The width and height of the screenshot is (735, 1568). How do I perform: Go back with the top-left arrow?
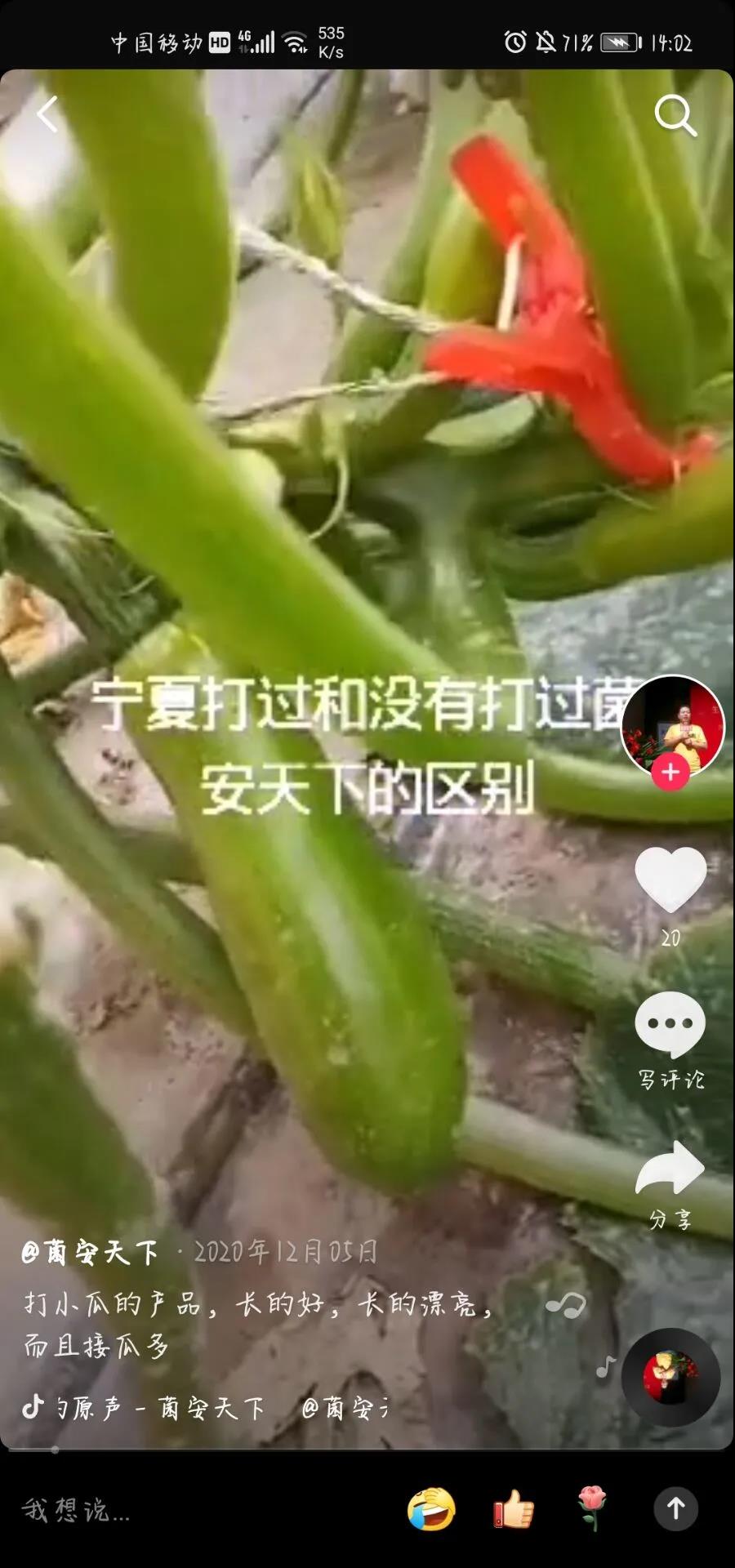48,114
